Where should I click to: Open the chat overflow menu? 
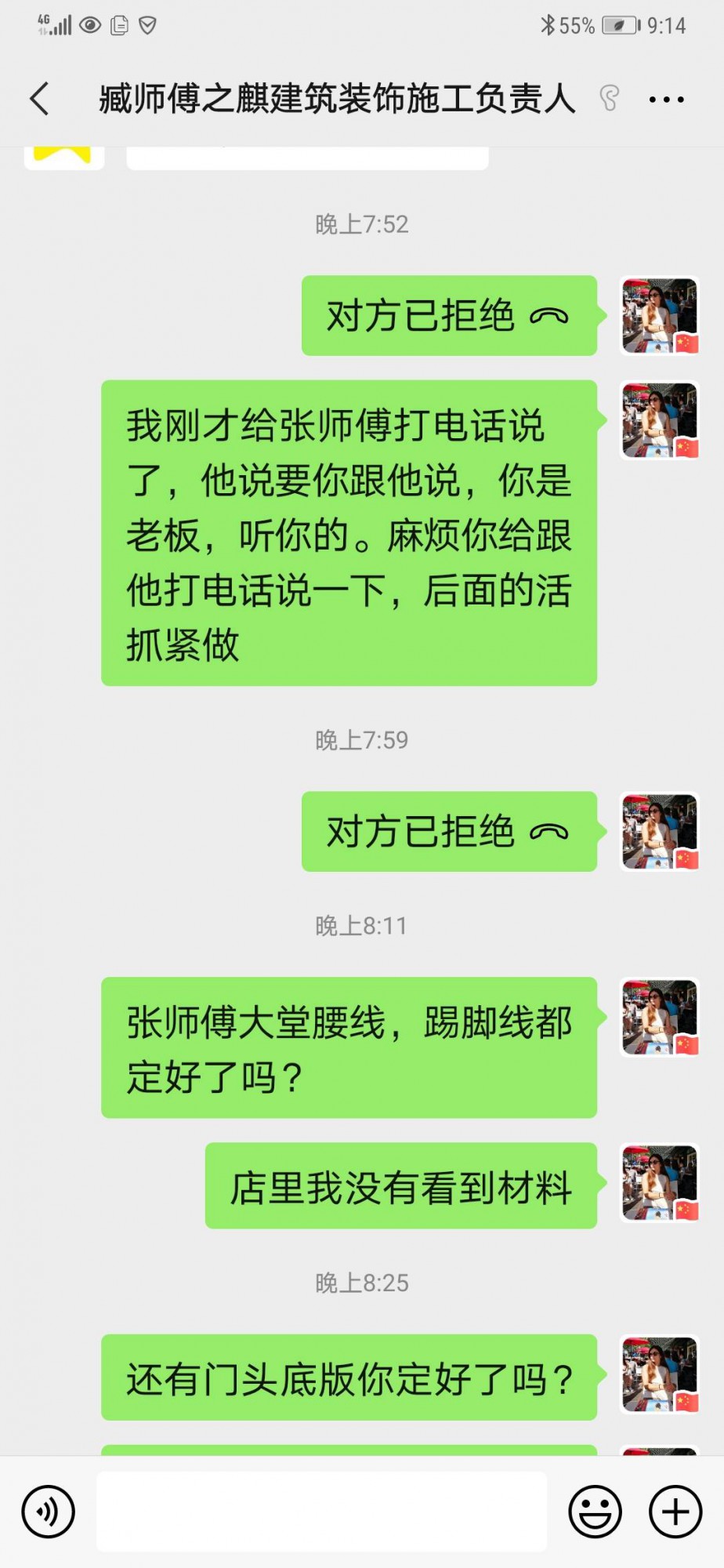click(x=666, y=100)
